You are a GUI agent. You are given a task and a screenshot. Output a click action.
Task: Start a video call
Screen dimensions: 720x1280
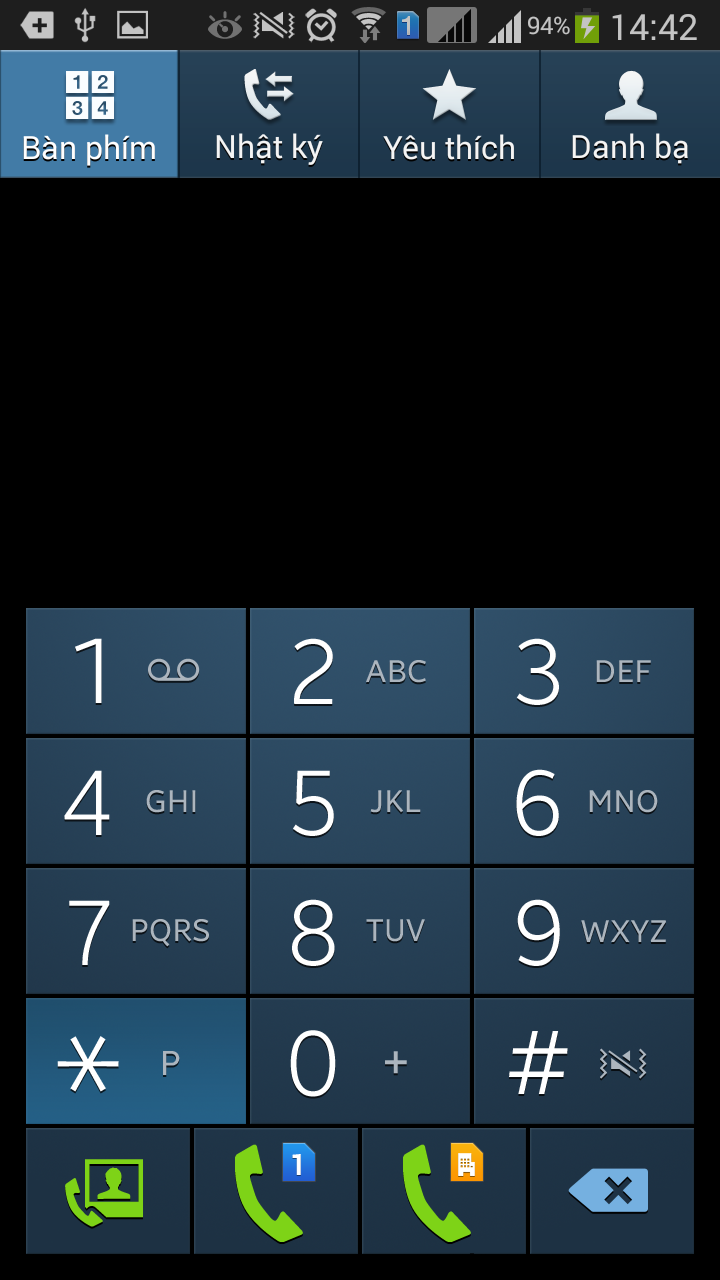[x=108, y=1191]
